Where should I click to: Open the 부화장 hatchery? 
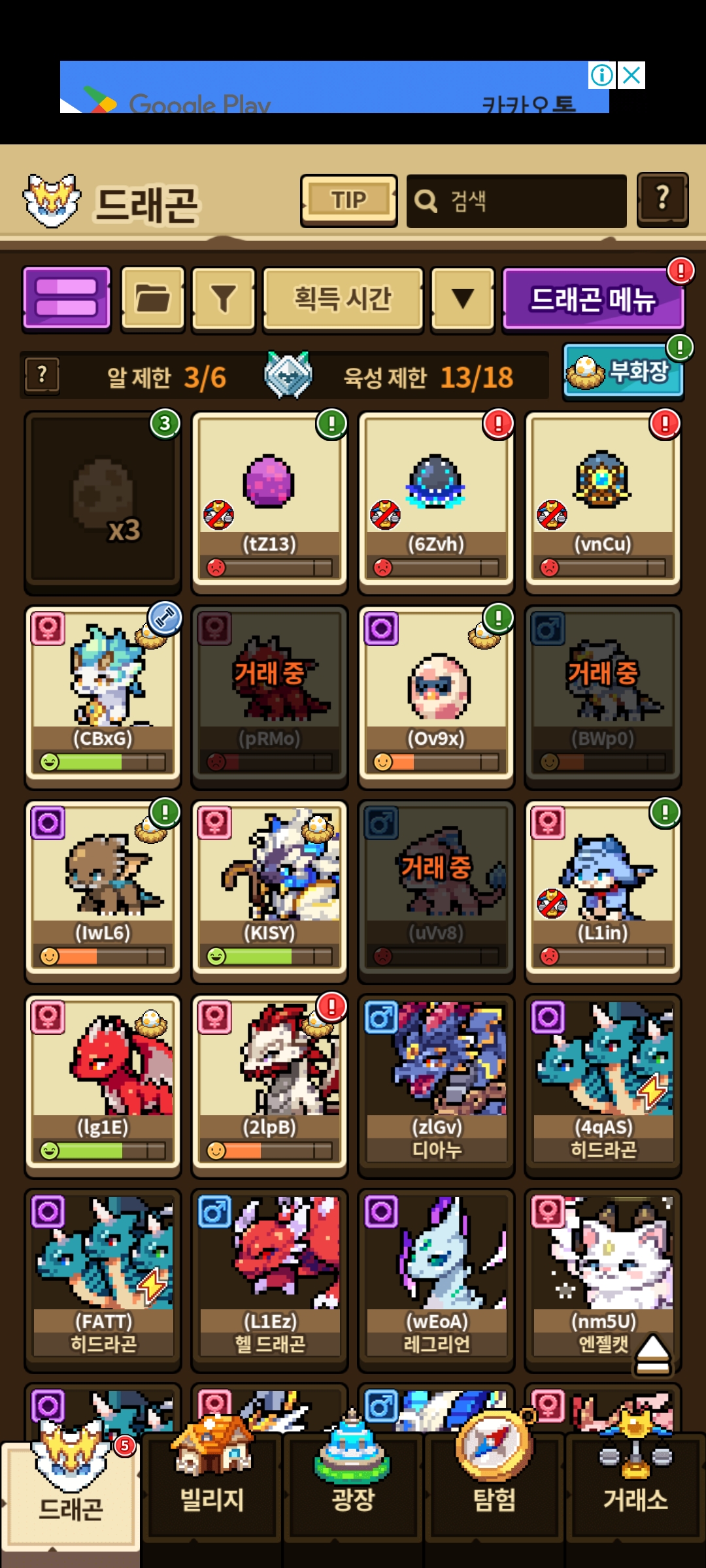[x=623, y=372]
